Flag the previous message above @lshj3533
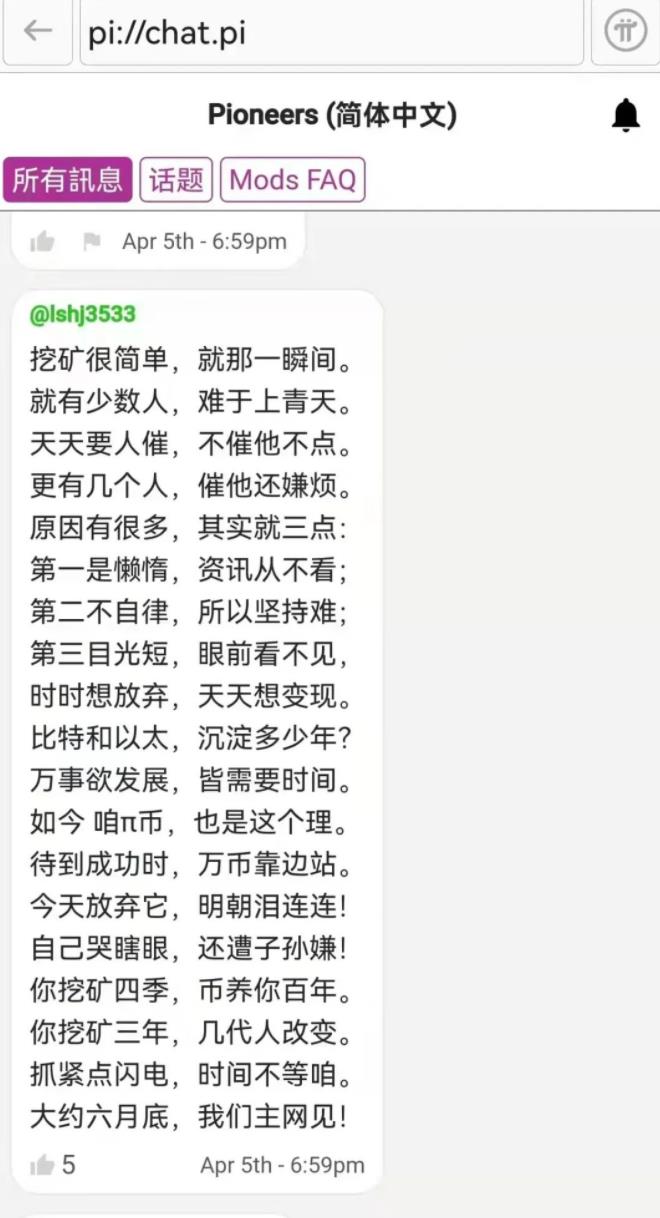This screenshot has height=1218, width=660. coord(92,241)
